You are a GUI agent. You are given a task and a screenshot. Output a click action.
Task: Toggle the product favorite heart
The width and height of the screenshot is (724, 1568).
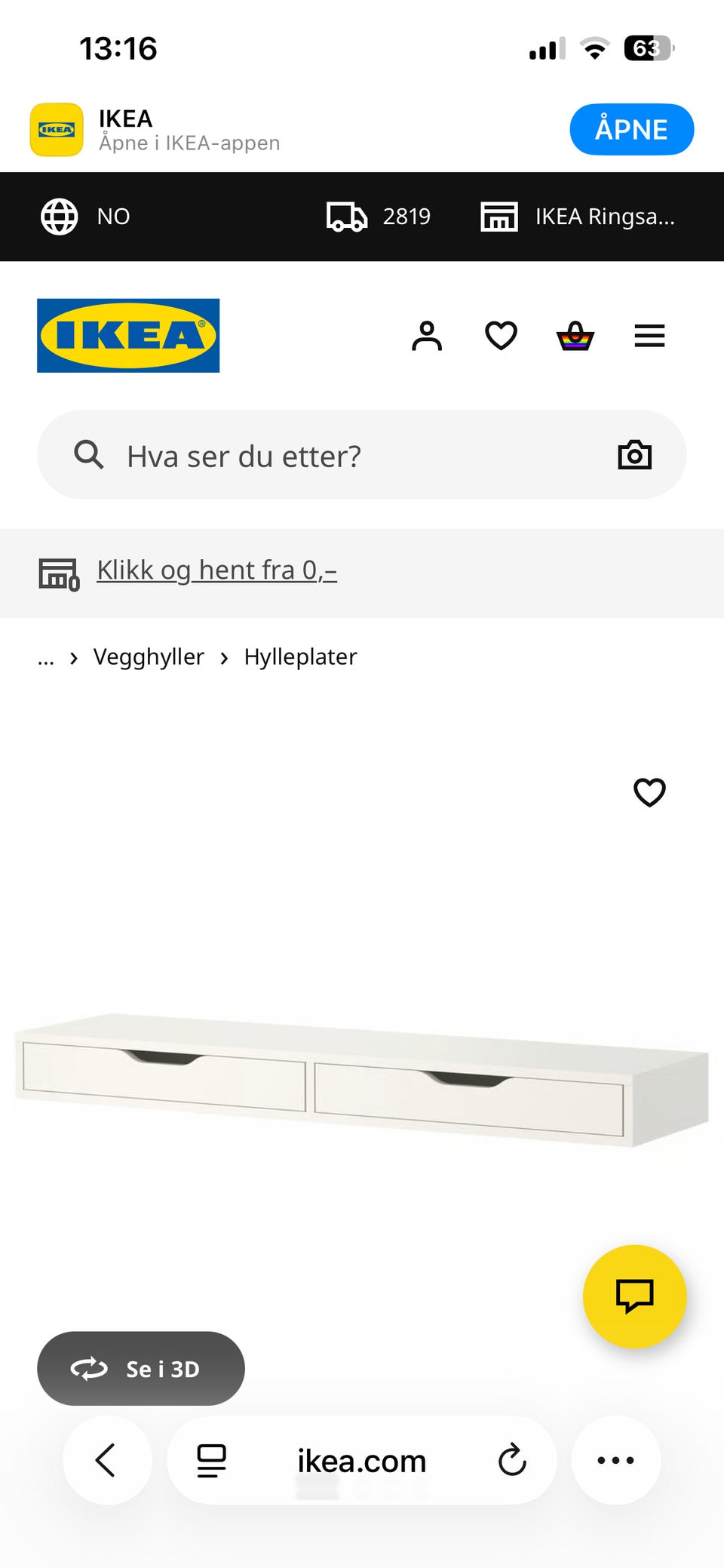pos(649,792)
